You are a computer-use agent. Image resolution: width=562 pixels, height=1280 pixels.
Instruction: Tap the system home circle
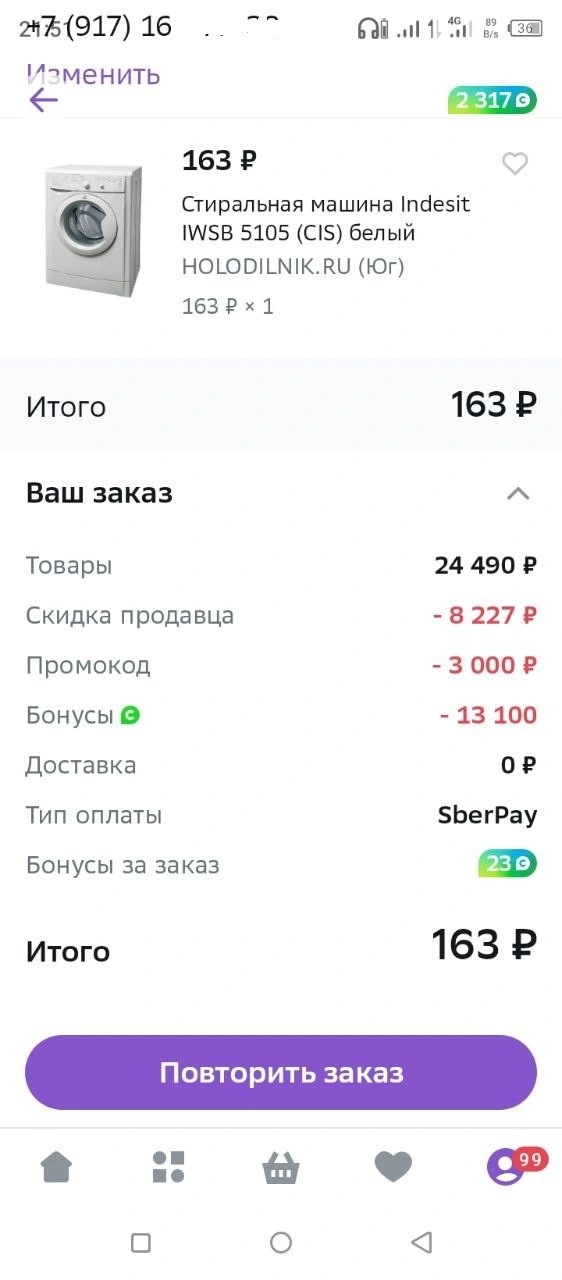(x=281, y=1243)
